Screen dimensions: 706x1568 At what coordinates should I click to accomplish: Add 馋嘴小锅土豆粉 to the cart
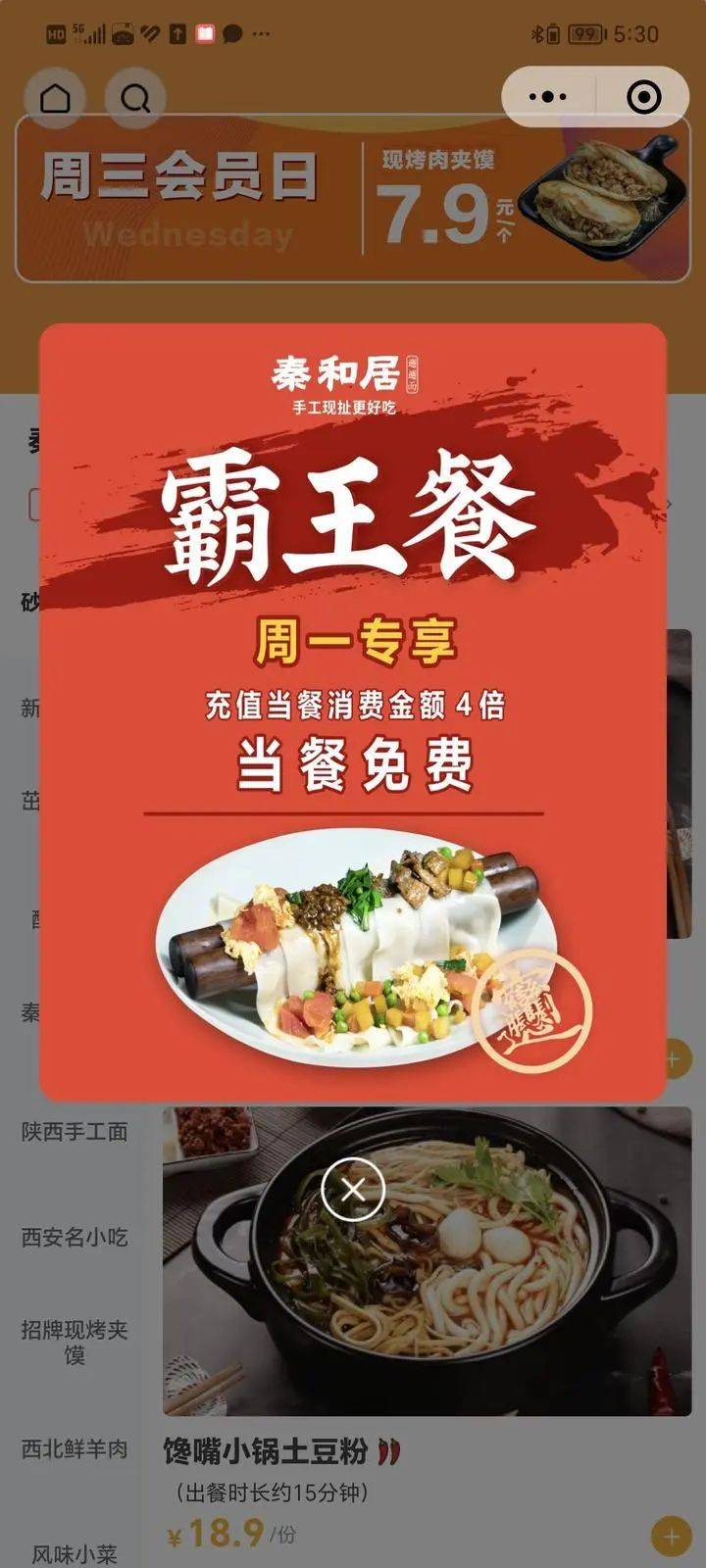(671, 1536)
